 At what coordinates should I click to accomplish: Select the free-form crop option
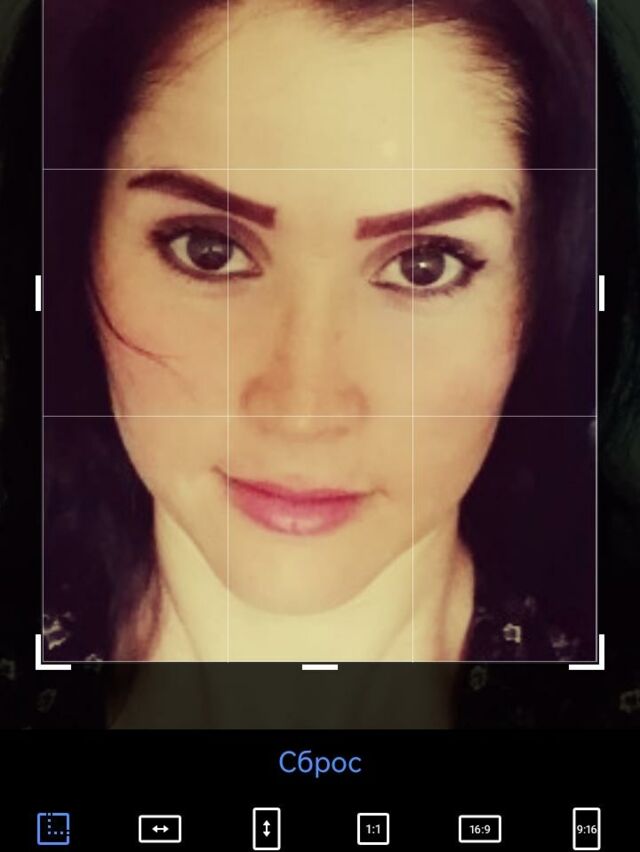click(54, 828)
